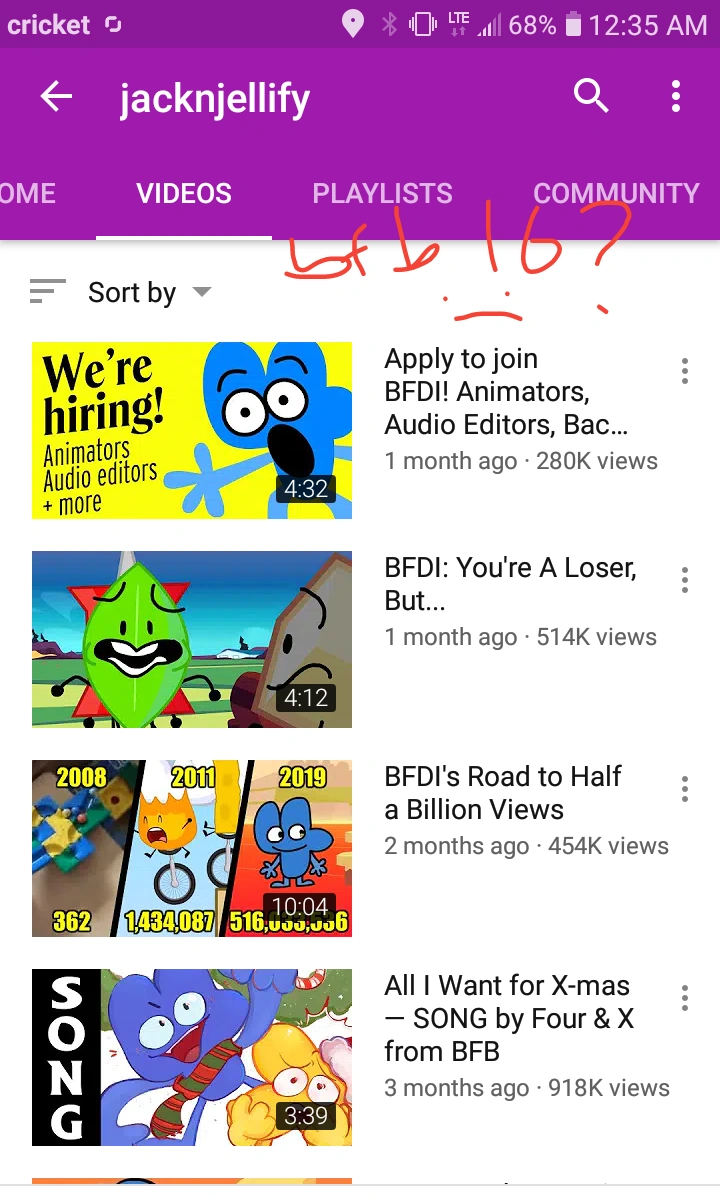
Task: Open the app bar overflow menu
Action: (x=676, y=97)
